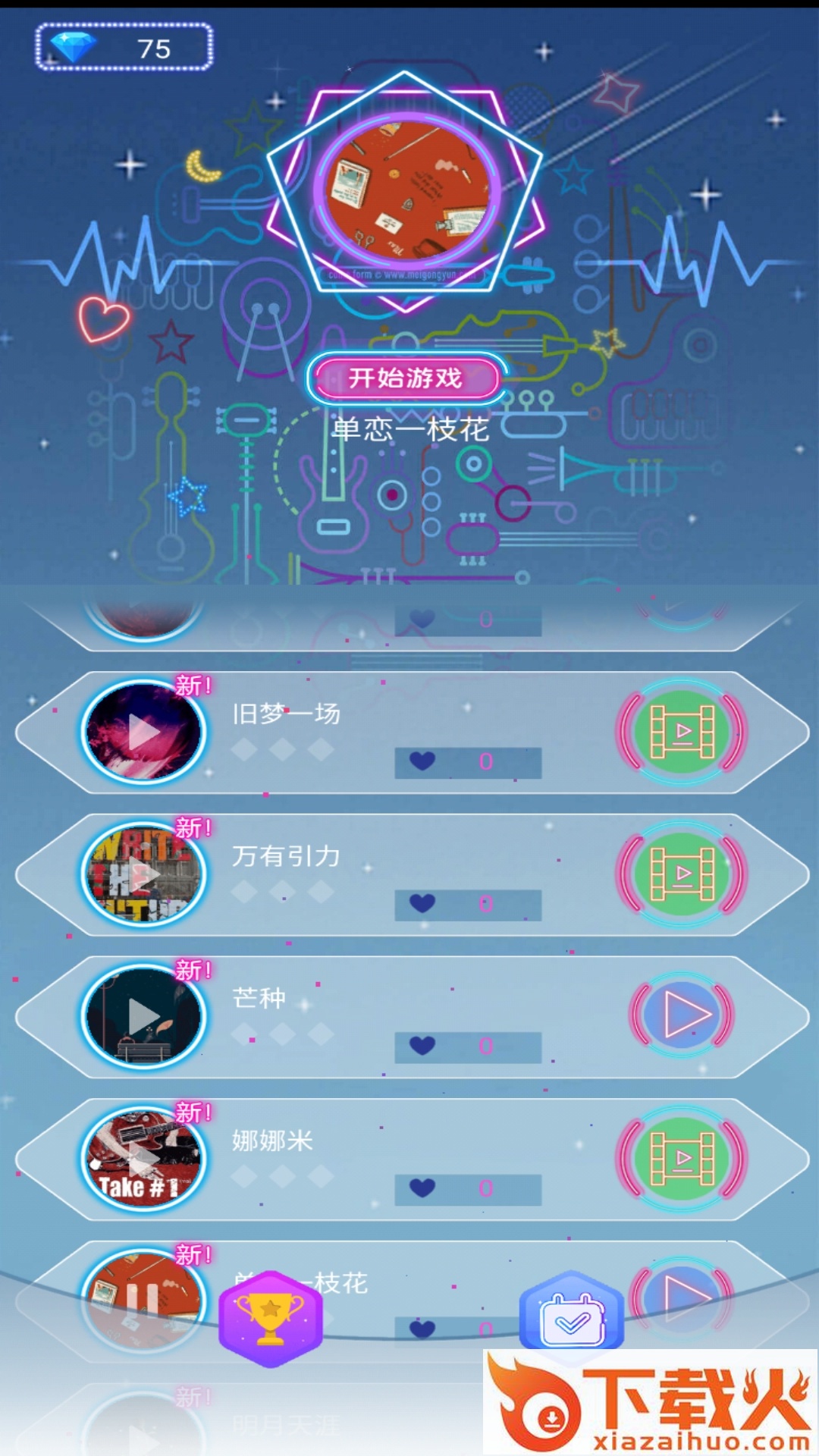Watch video ad to unlock 万有引力
This screenshot has height=1456, width=819.
coord(682,874)
